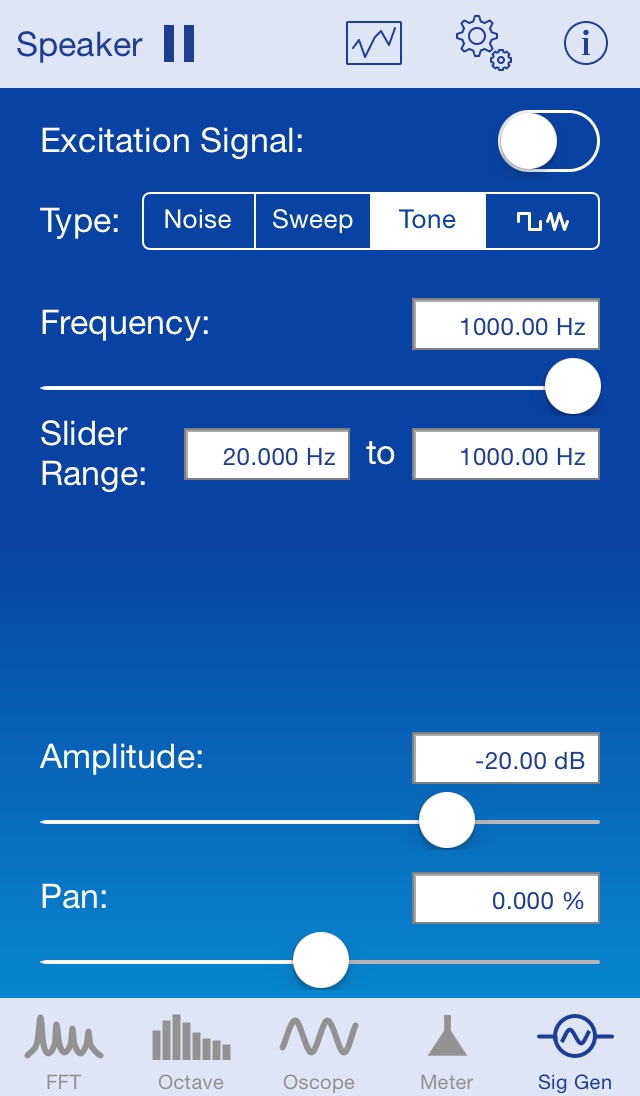This screenshot has height=1096, width=640.
Task: Edit the slider range minimum 20.000 Hz
Action: pyautogui.click(x=267, y=455)
